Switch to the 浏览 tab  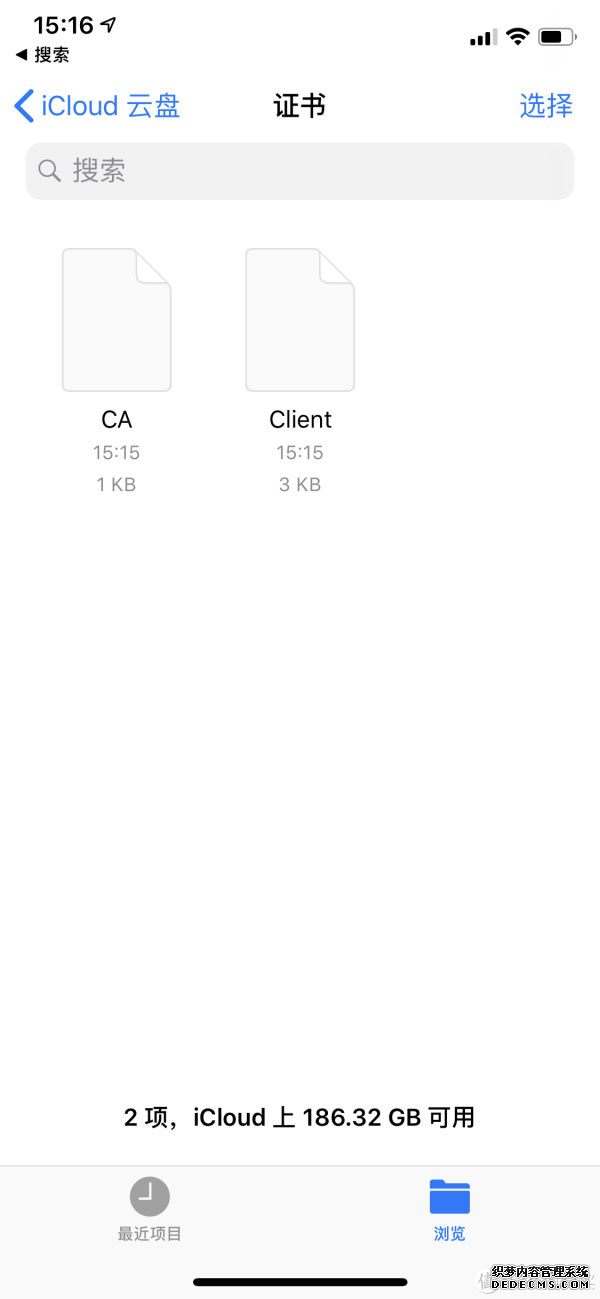coord(449,1208)
